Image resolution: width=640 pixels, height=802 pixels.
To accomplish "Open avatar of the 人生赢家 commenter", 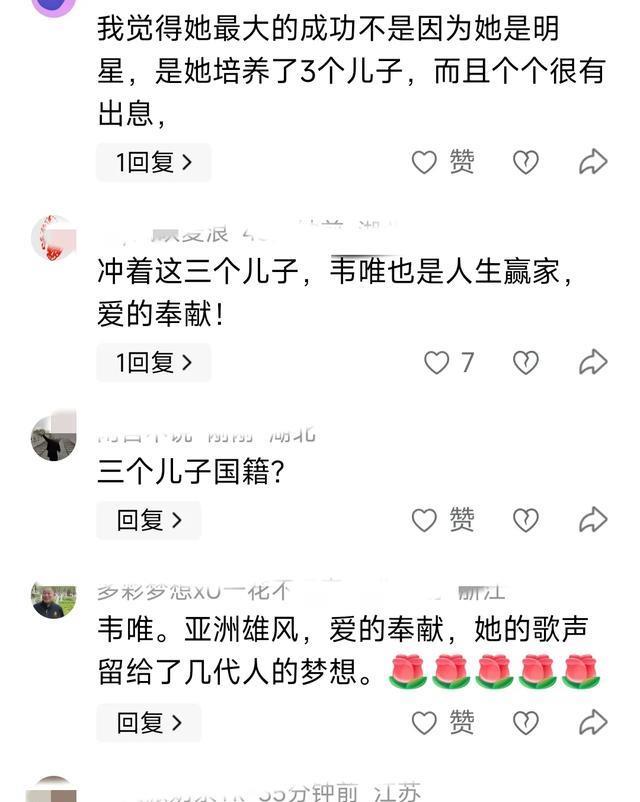I will (x=53, y=238).
